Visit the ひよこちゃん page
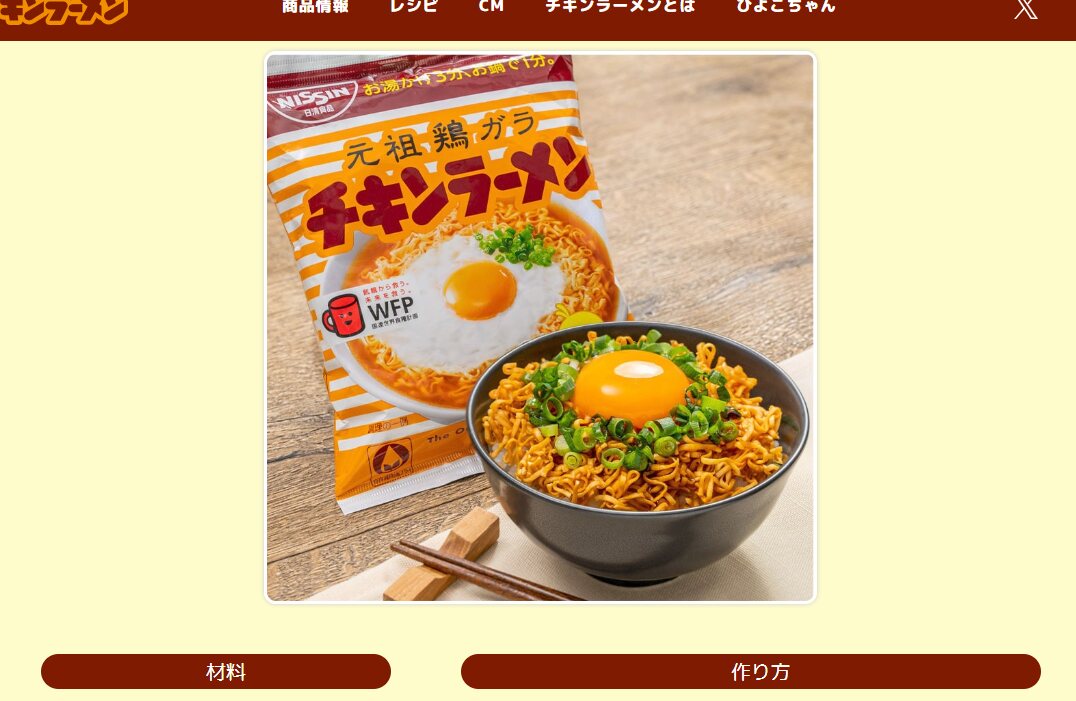This screenshot has height=701, width=1076. pyautogui.click(x=785, y=6)
